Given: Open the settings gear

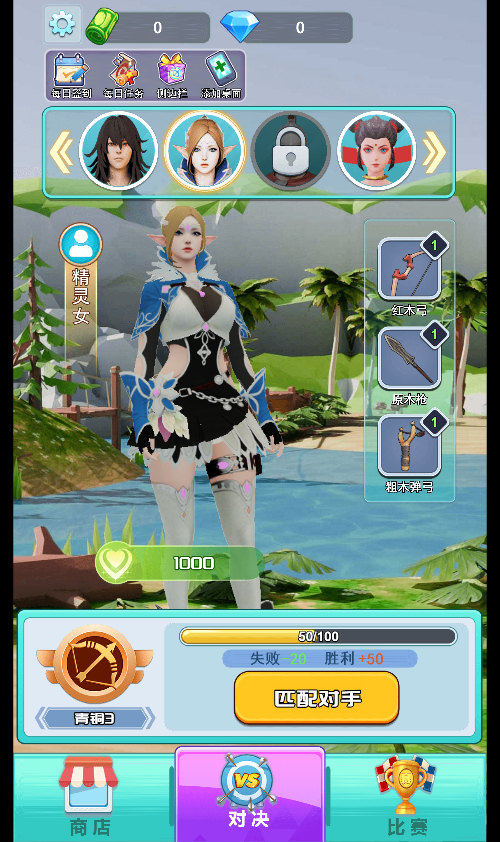Looking at the screenshot, I should pyautogui.click(x=62, y=24).
